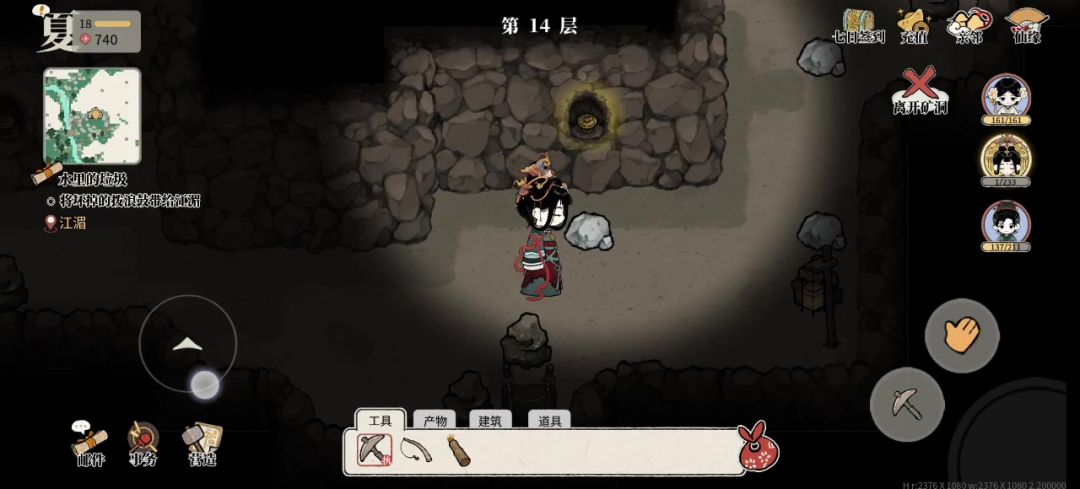1080x489 pixels.
Task: Open the 邮件 mail scroll
Action: click(90, 442)
